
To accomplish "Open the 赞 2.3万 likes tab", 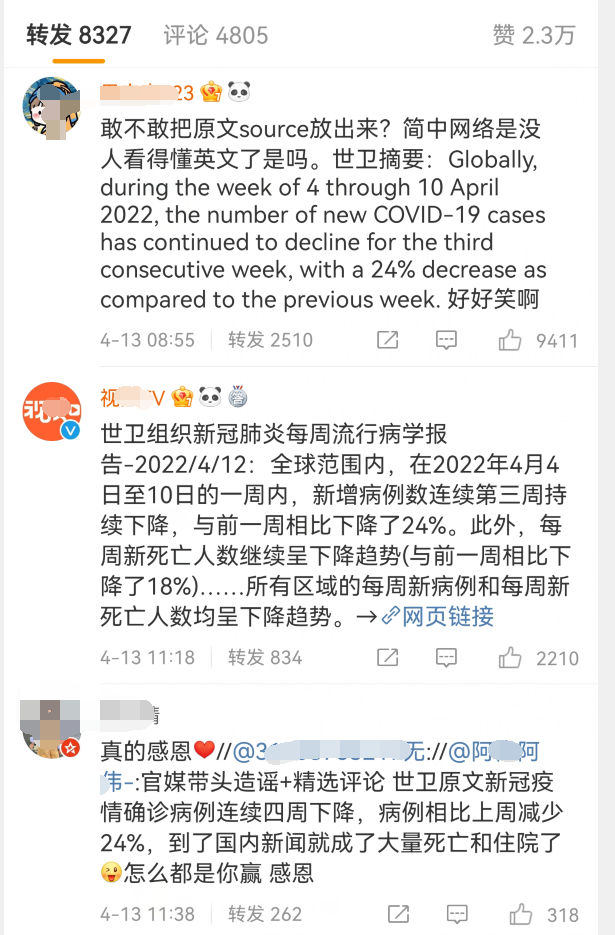I will tap(534, 36).
